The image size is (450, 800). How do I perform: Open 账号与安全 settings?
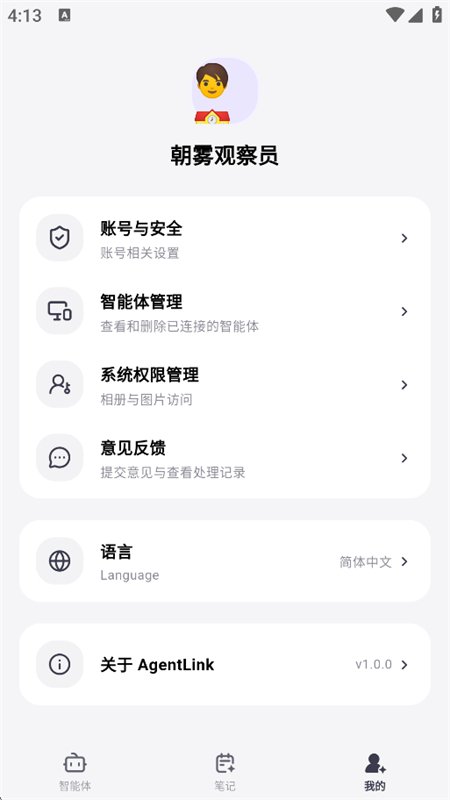coord(224,238)
